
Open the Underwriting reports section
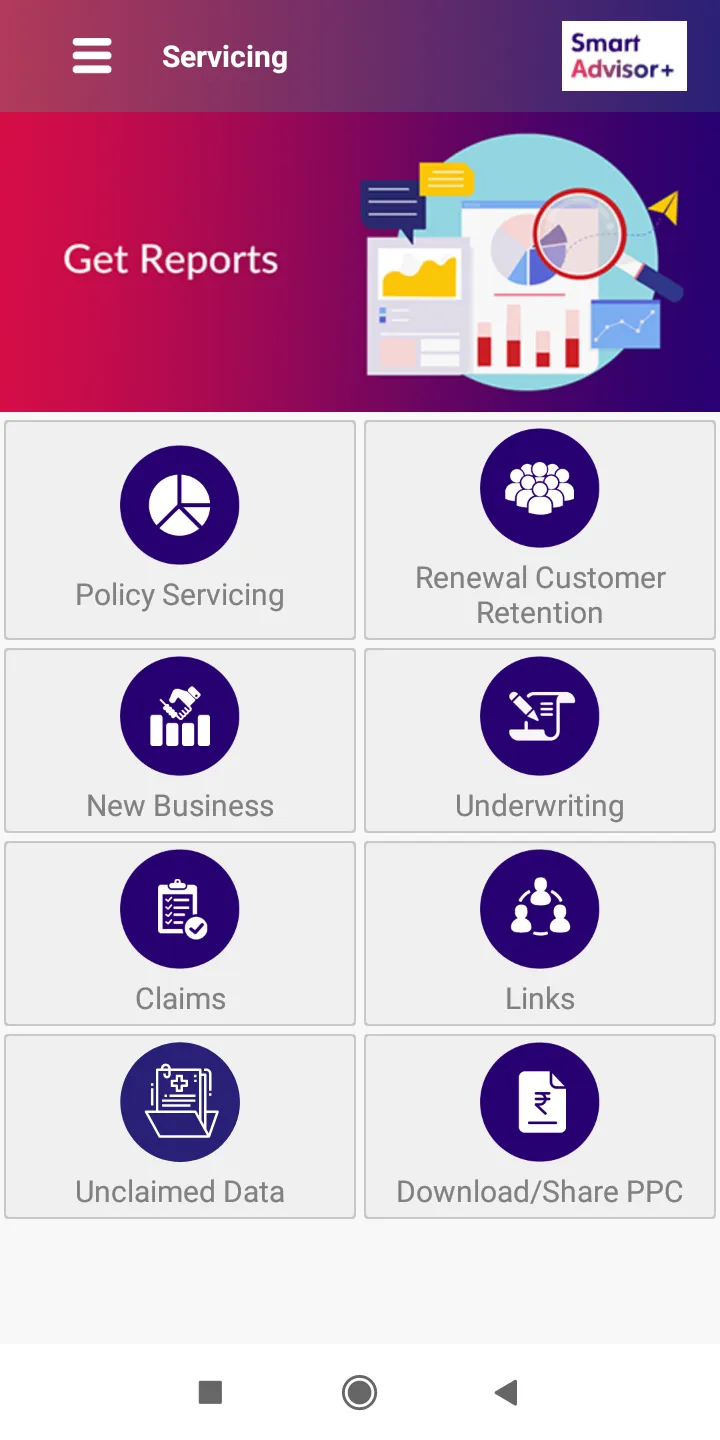coord(540,740)
